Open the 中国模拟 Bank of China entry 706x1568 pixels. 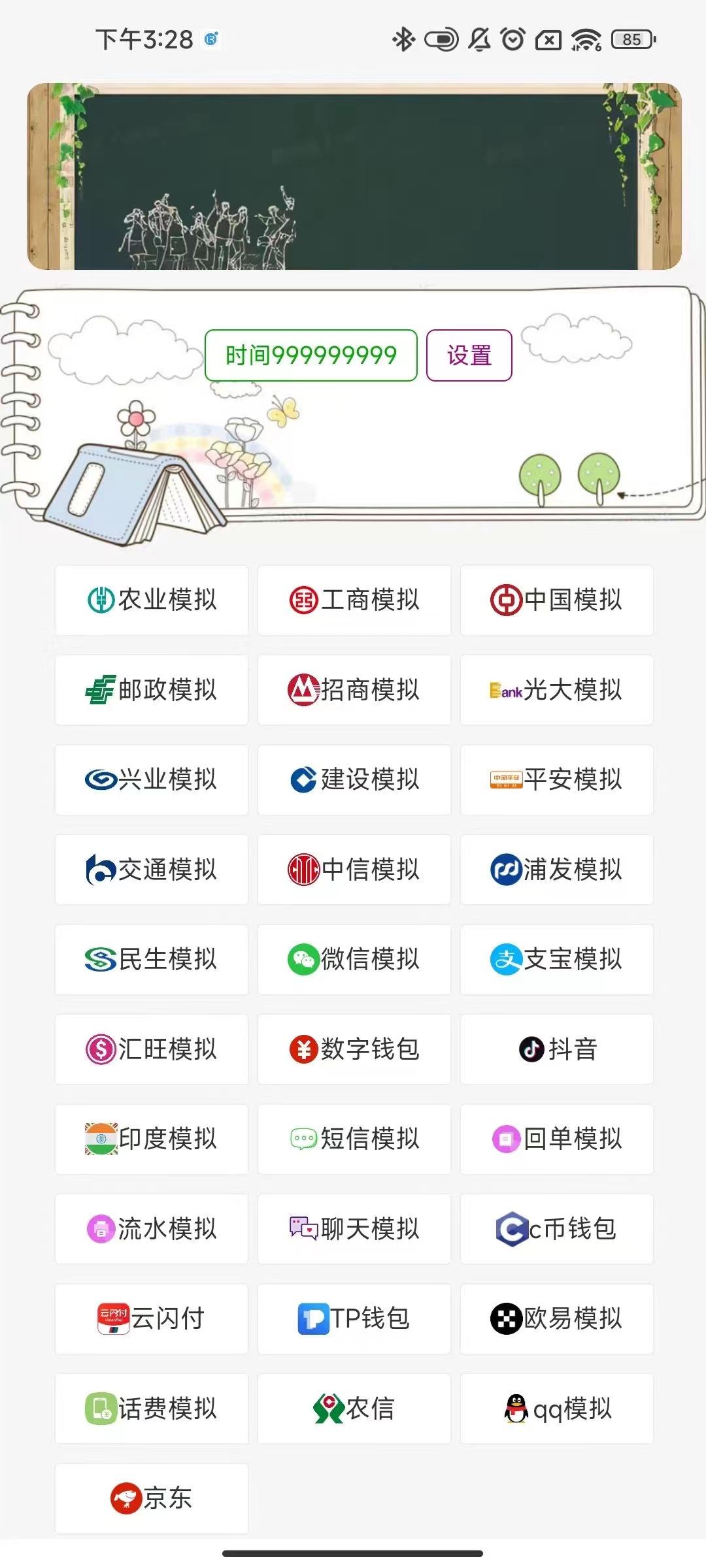(x=556, y=600)
